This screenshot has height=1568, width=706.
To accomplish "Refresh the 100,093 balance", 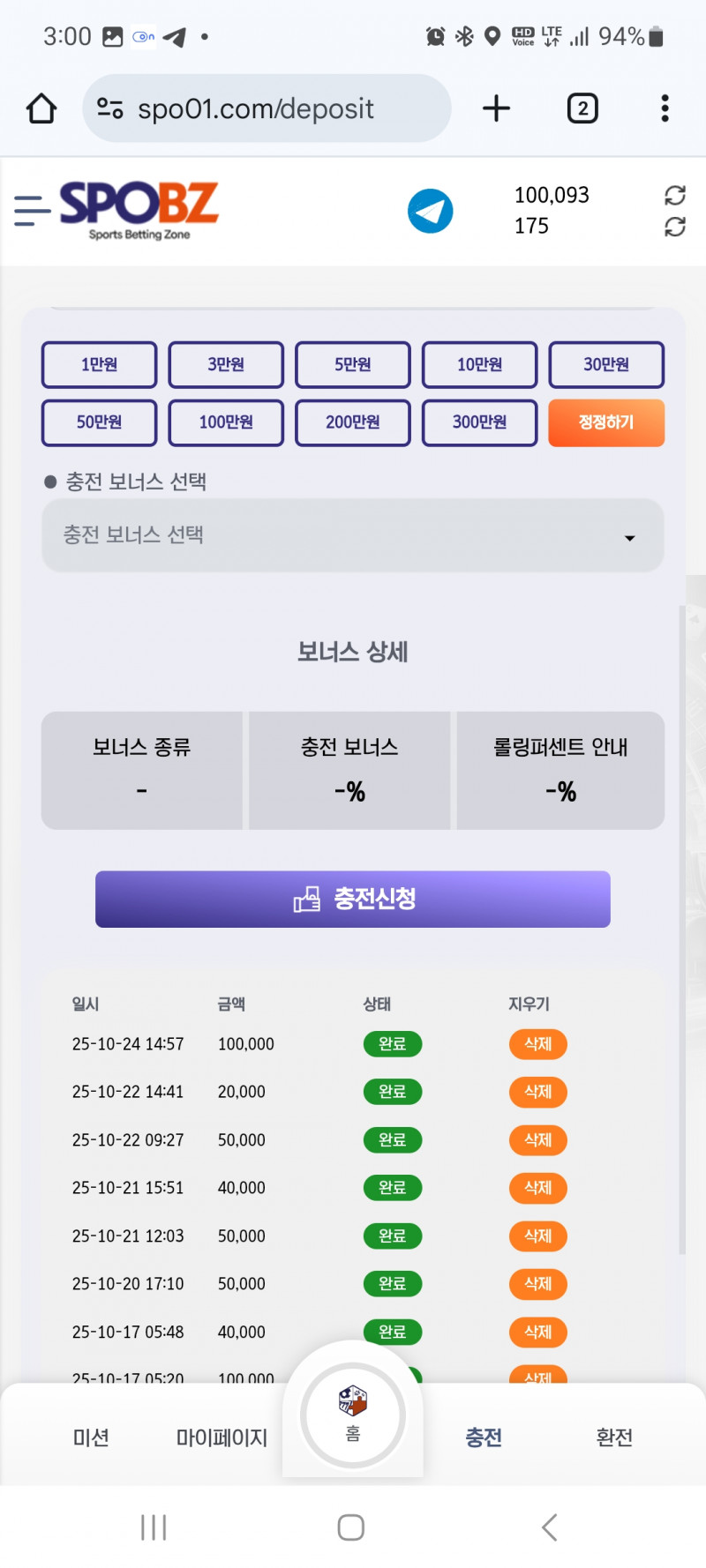I will [675, 195].
